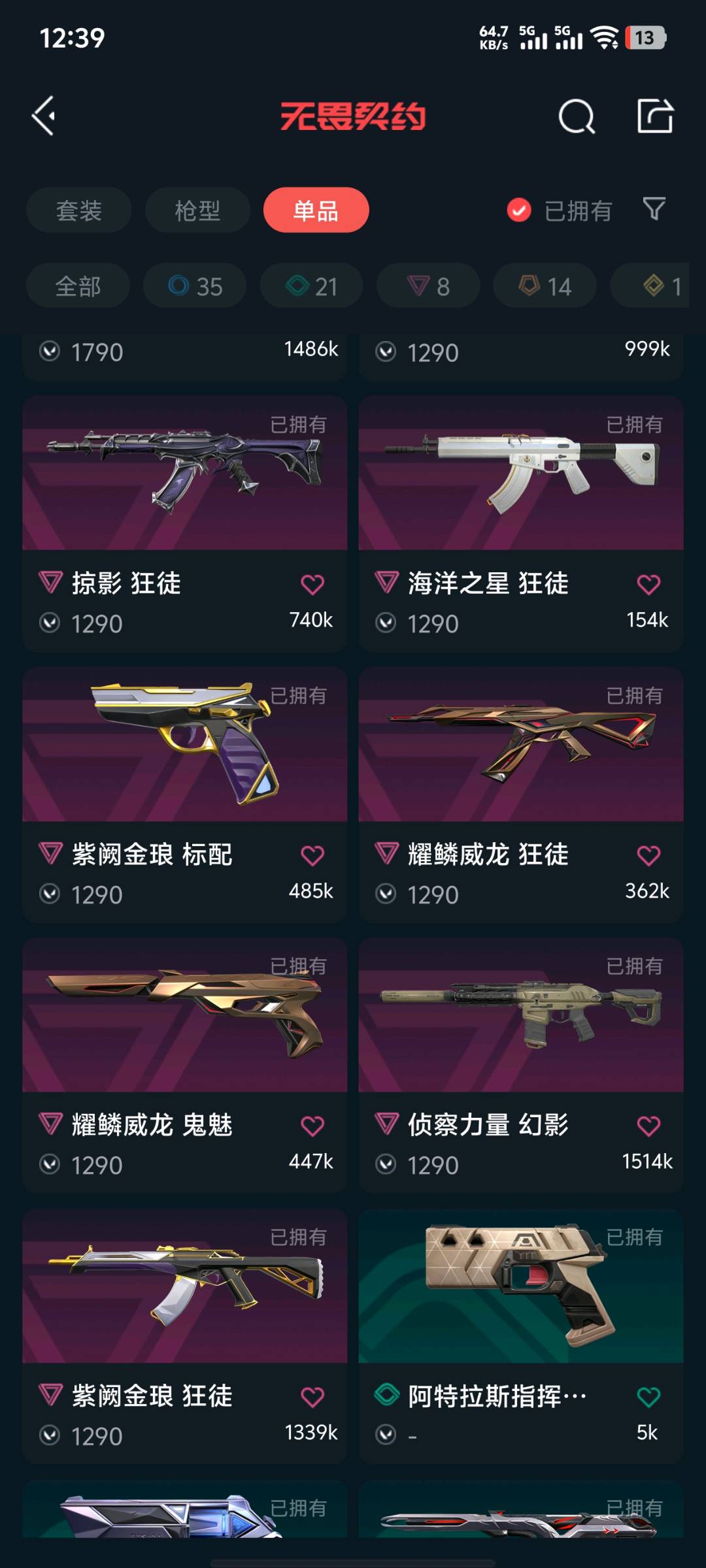706x1568 pixels.
Task: Open the 阿特拉斯指挥 skin card
Action: tap(520, 1287)
